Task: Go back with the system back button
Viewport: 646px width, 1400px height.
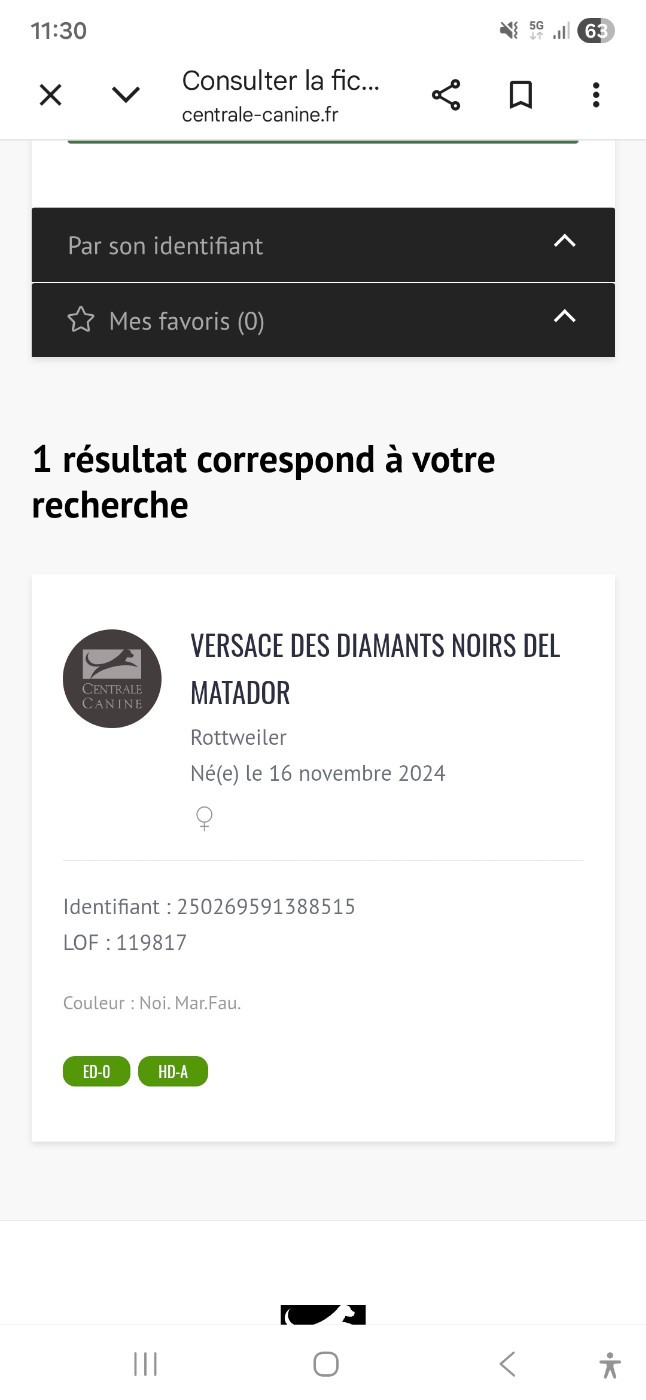Action: click(x=507, y=1364)
